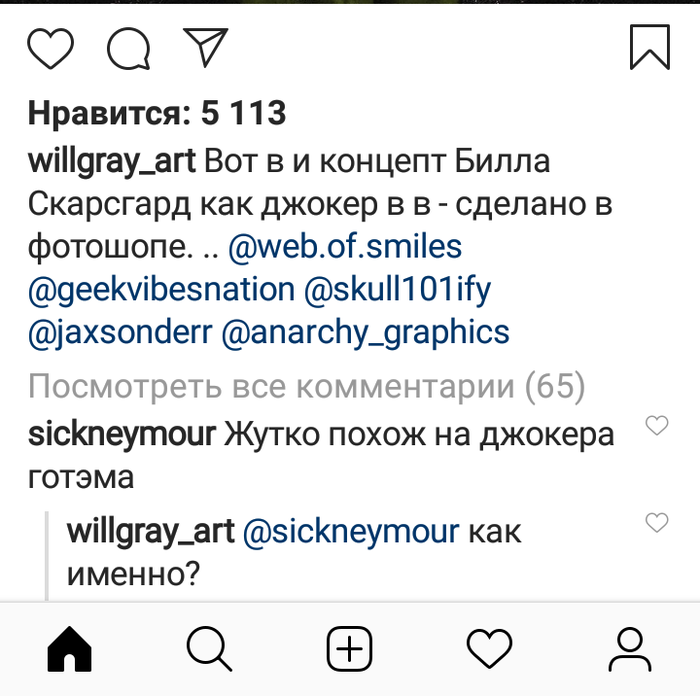
Task: Share the post via the paper plane
Action: coord(207,46)
